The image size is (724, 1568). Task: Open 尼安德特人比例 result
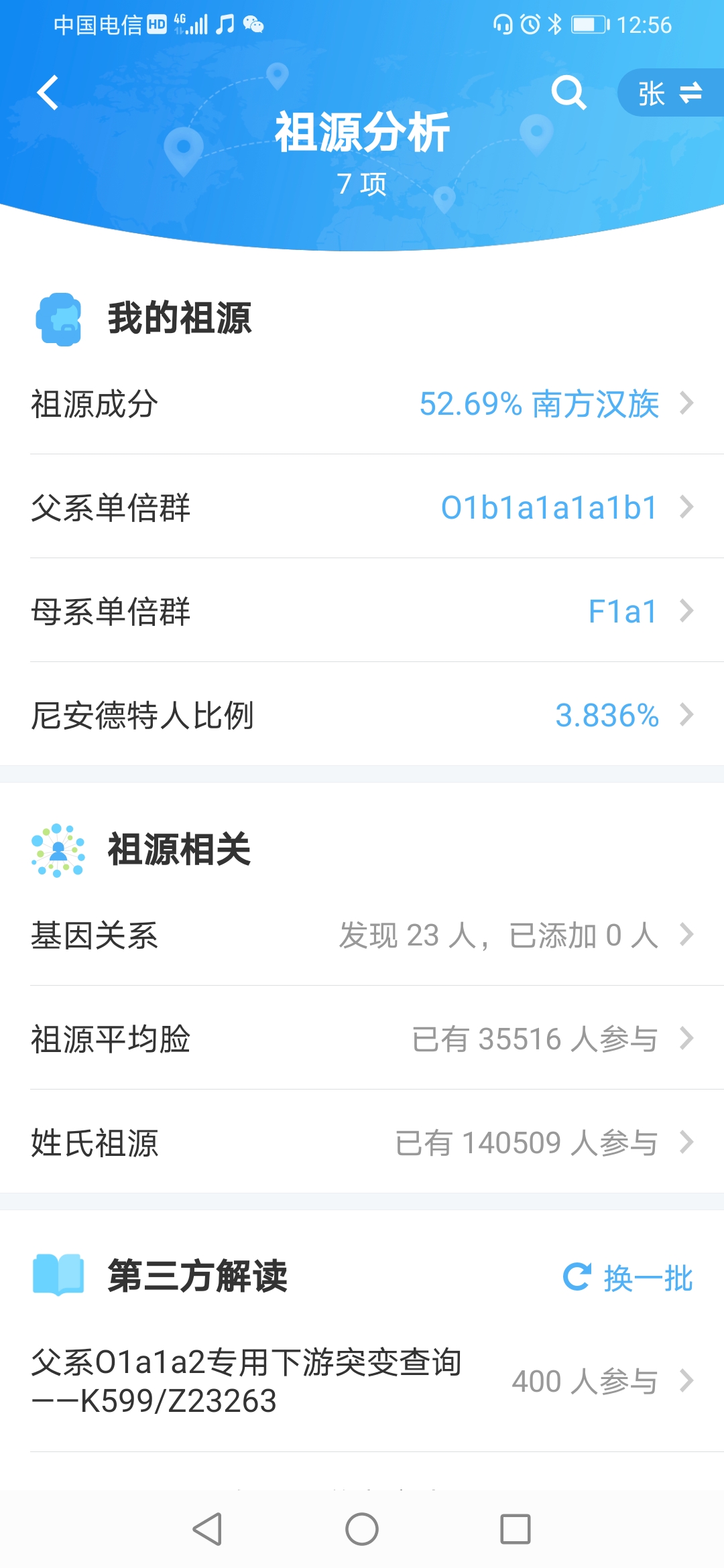click(x=362, y=715)
